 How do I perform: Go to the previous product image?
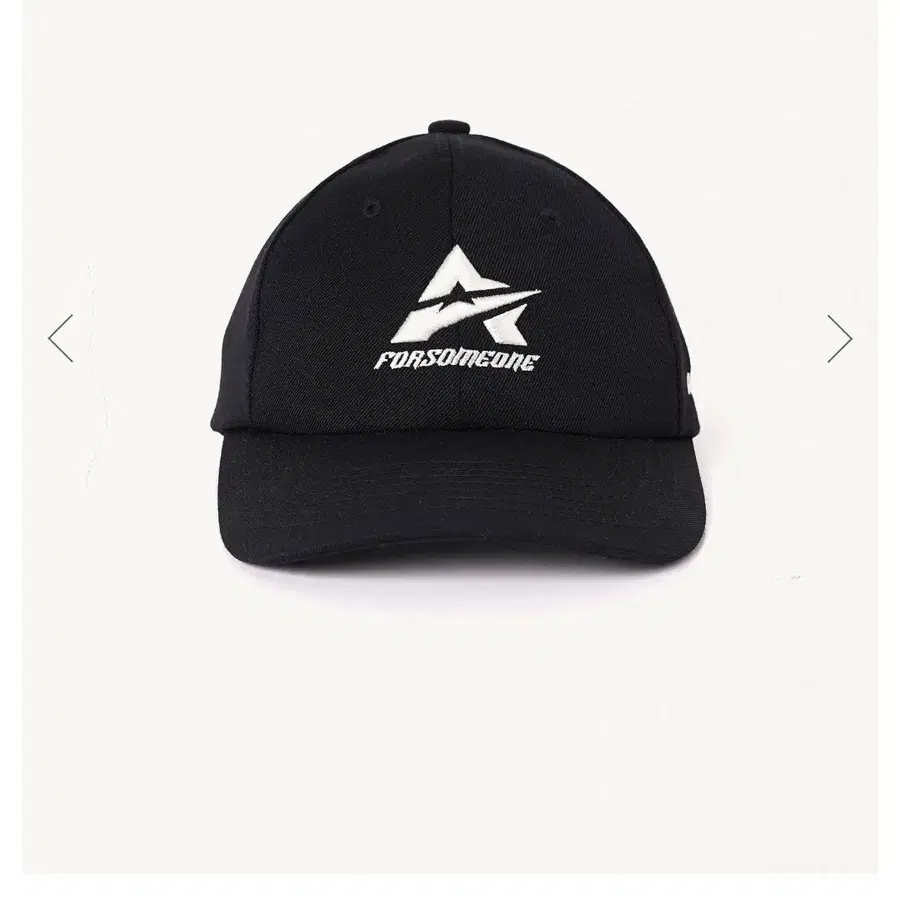coord(60,338)
